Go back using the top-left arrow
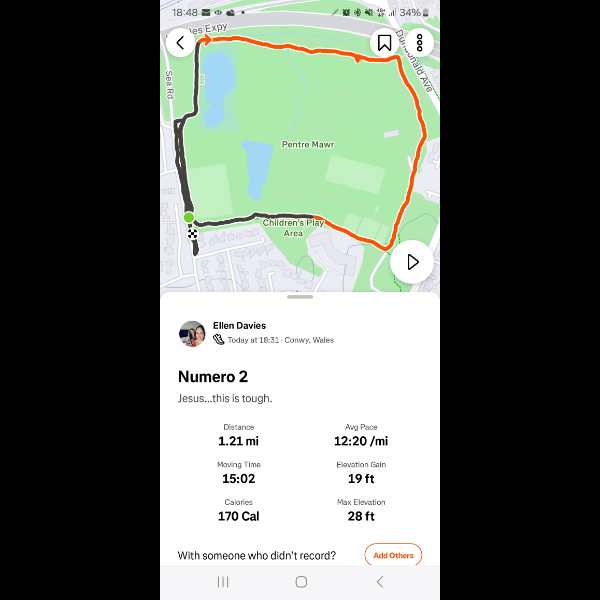600x600 pixels. coord(180,42)
